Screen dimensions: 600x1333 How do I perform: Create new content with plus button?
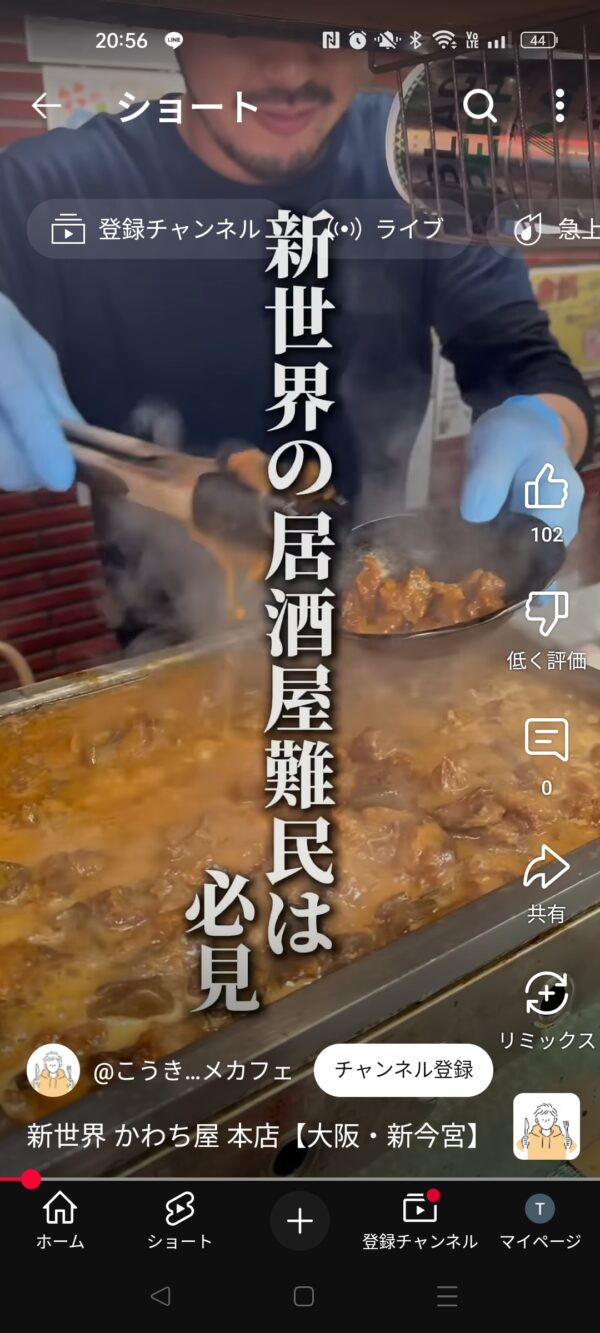[300, 1221]
